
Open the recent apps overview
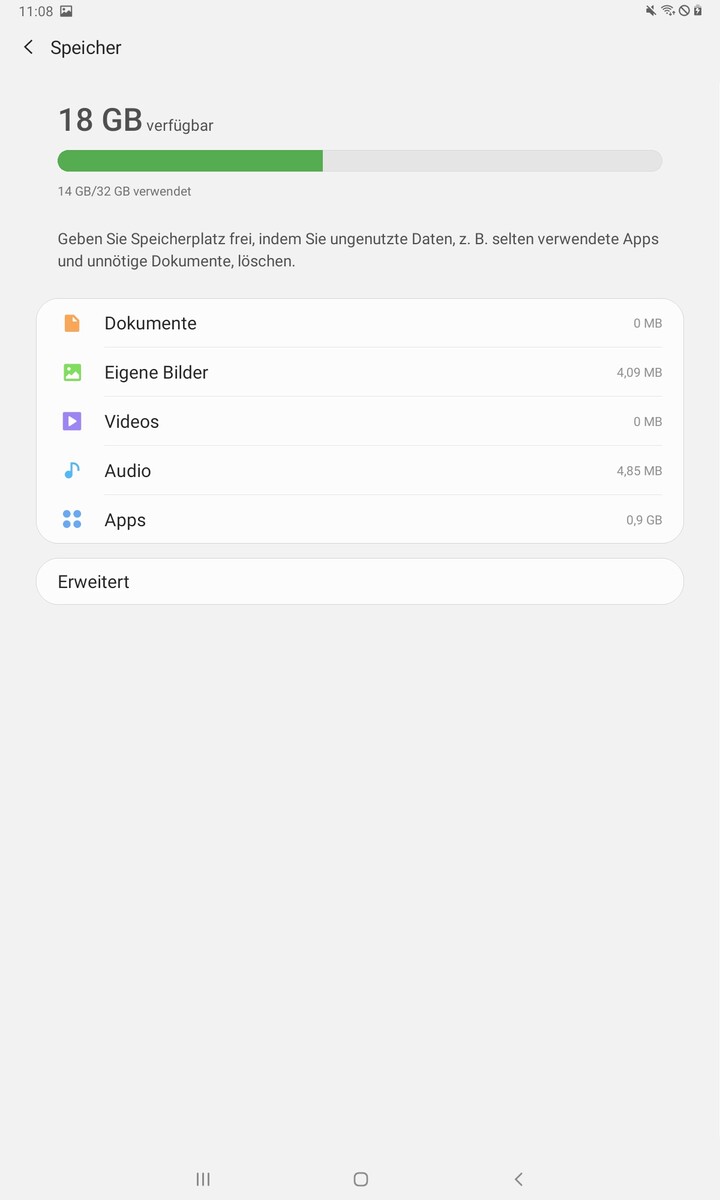click(x=203, y=1179)
